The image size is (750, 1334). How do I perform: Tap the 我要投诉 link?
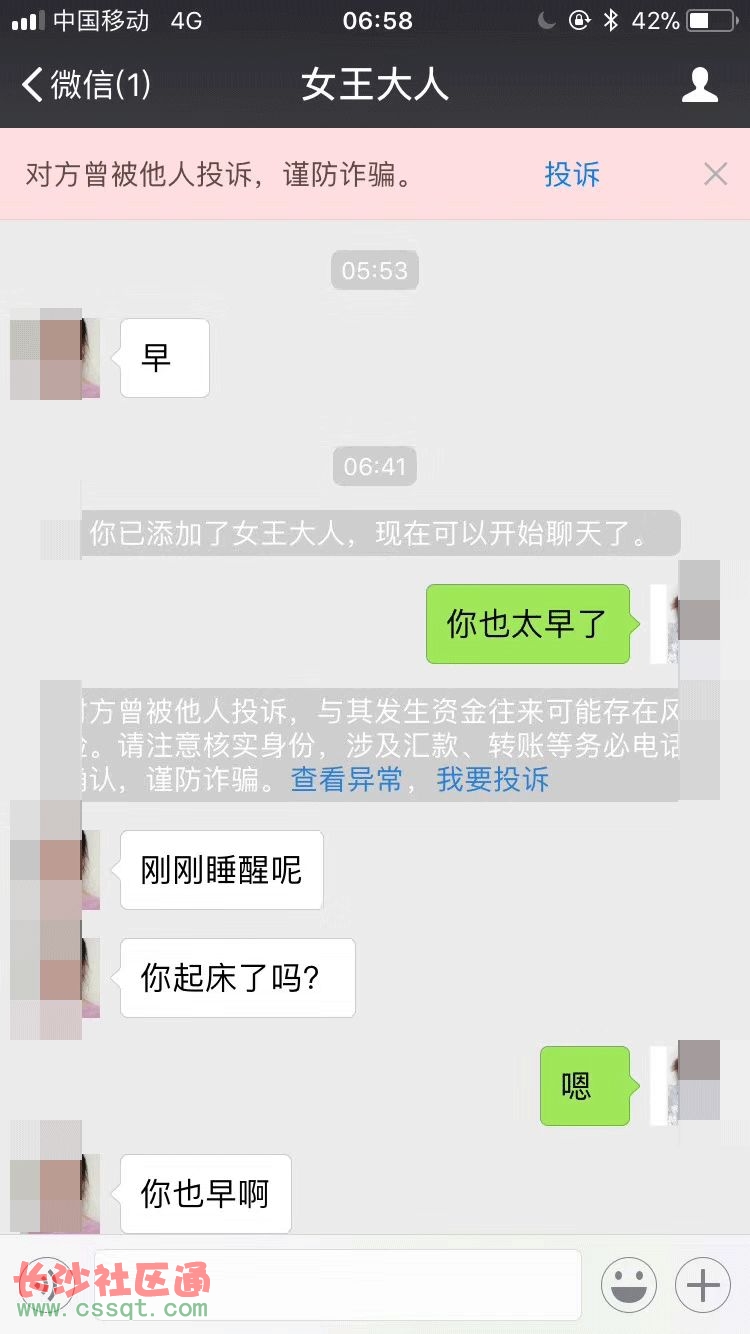click(x=493, y=779)
